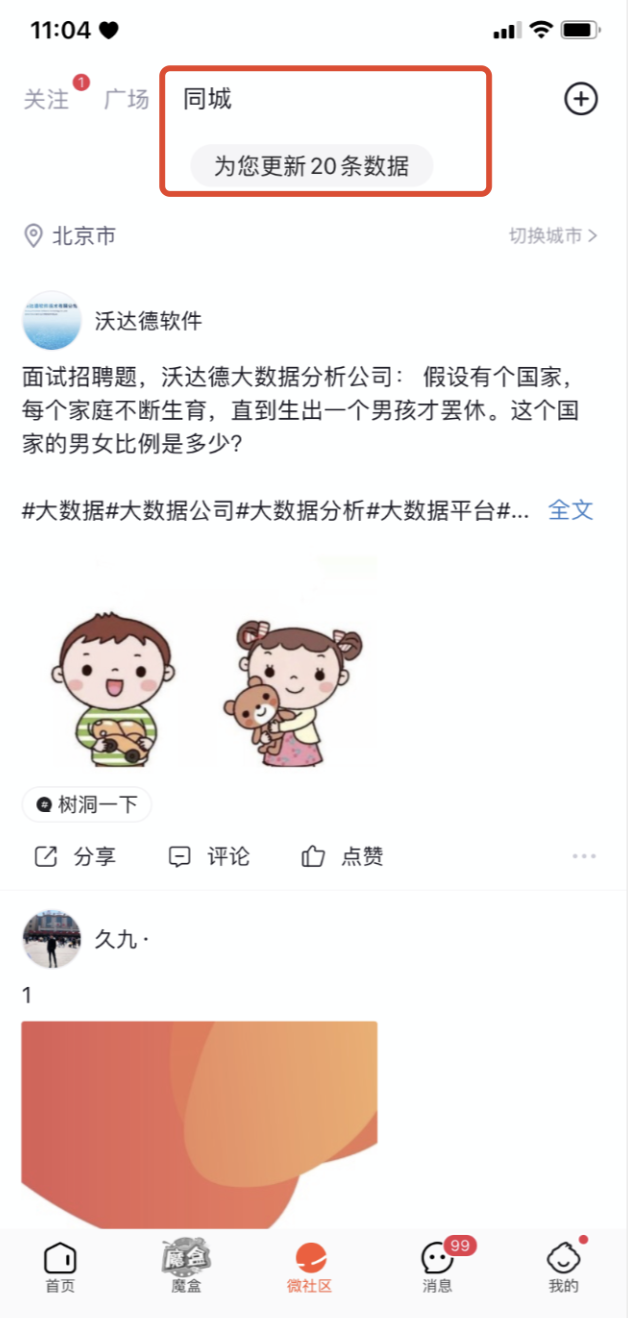This screenshot has width=628, height=1318.
Task: Go to the 首页 tab
Action: tap(60, 1267)
